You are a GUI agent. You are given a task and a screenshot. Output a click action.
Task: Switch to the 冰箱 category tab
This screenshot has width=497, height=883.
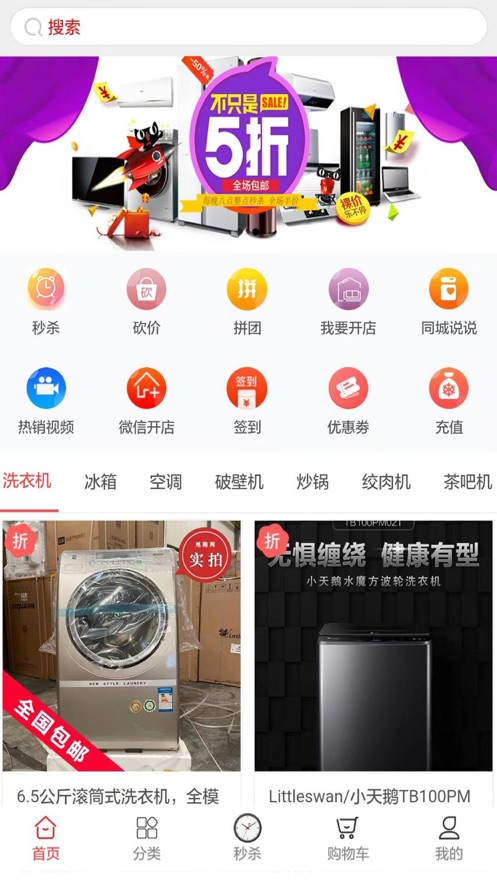100,482
